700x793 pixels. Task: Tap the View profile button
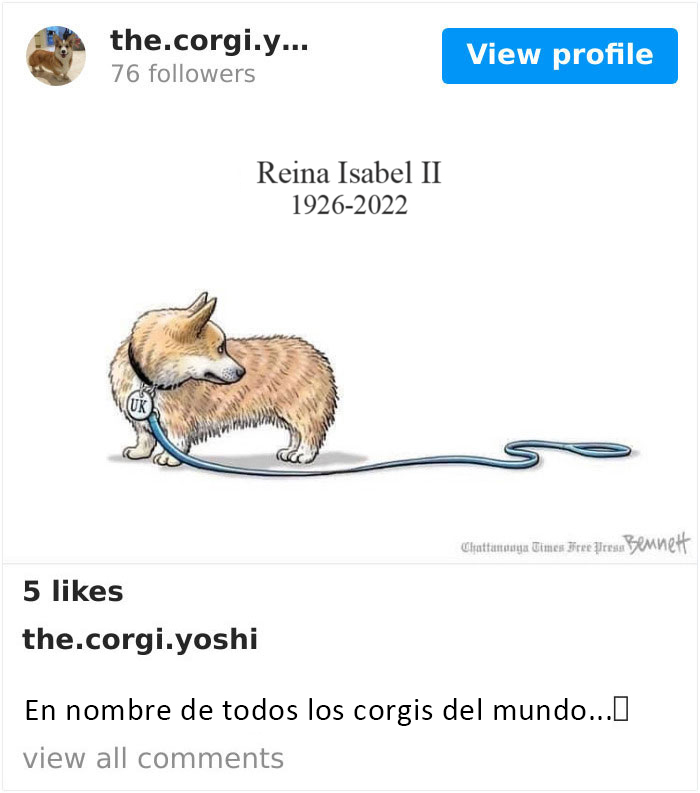[x=559, y=55]
